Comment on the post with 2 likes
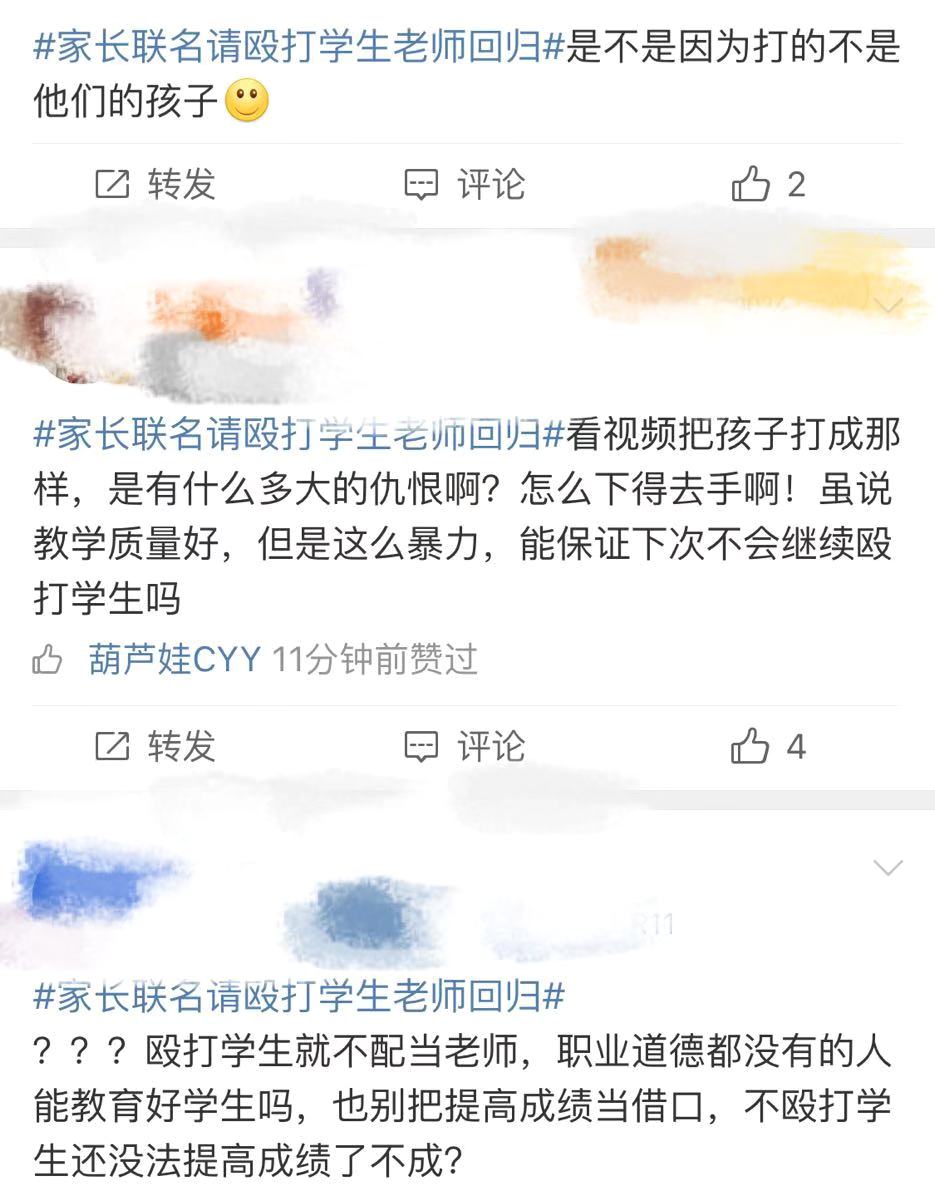This screenshot has width=935, height=1189. (464, 185)
